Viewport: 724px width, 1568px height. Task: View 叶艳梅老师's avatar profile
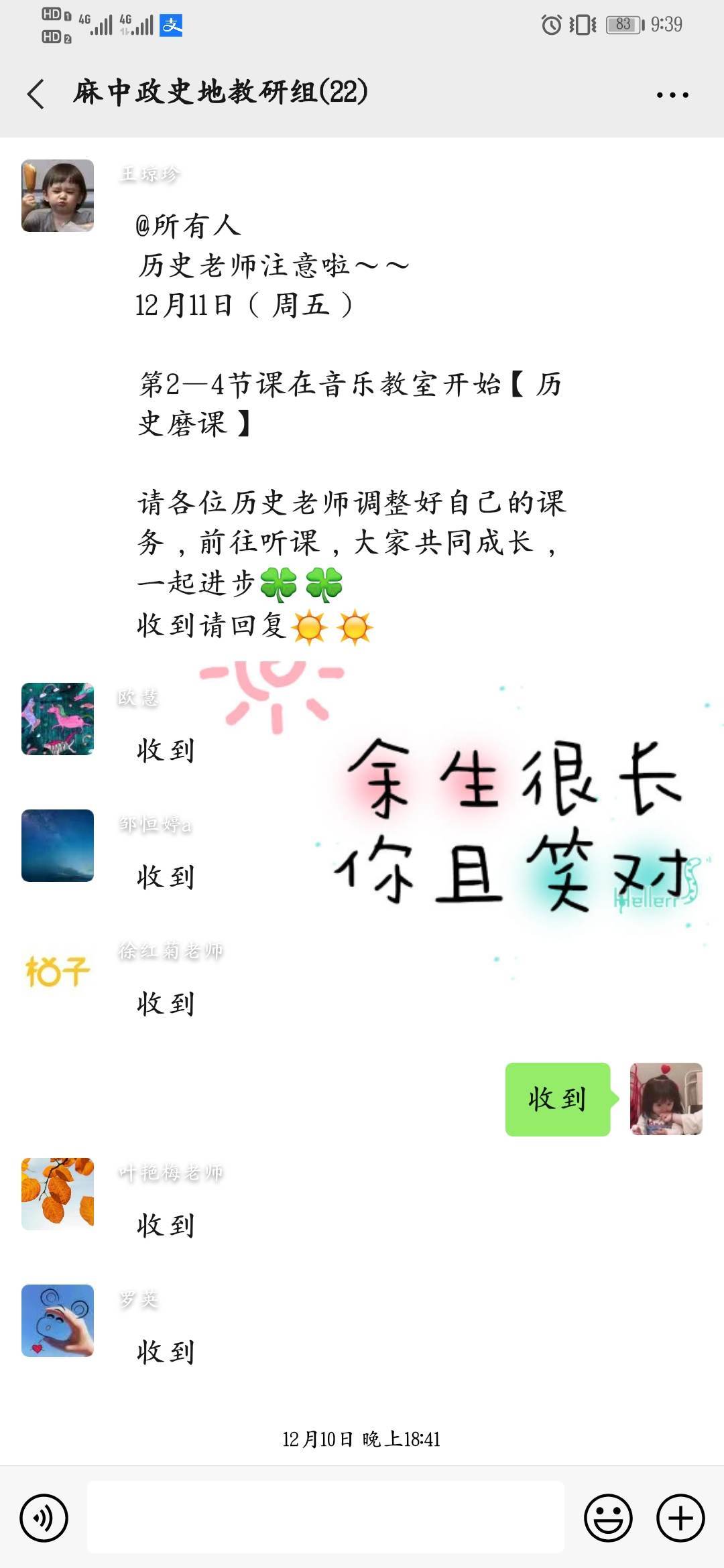coord(58,1194)
